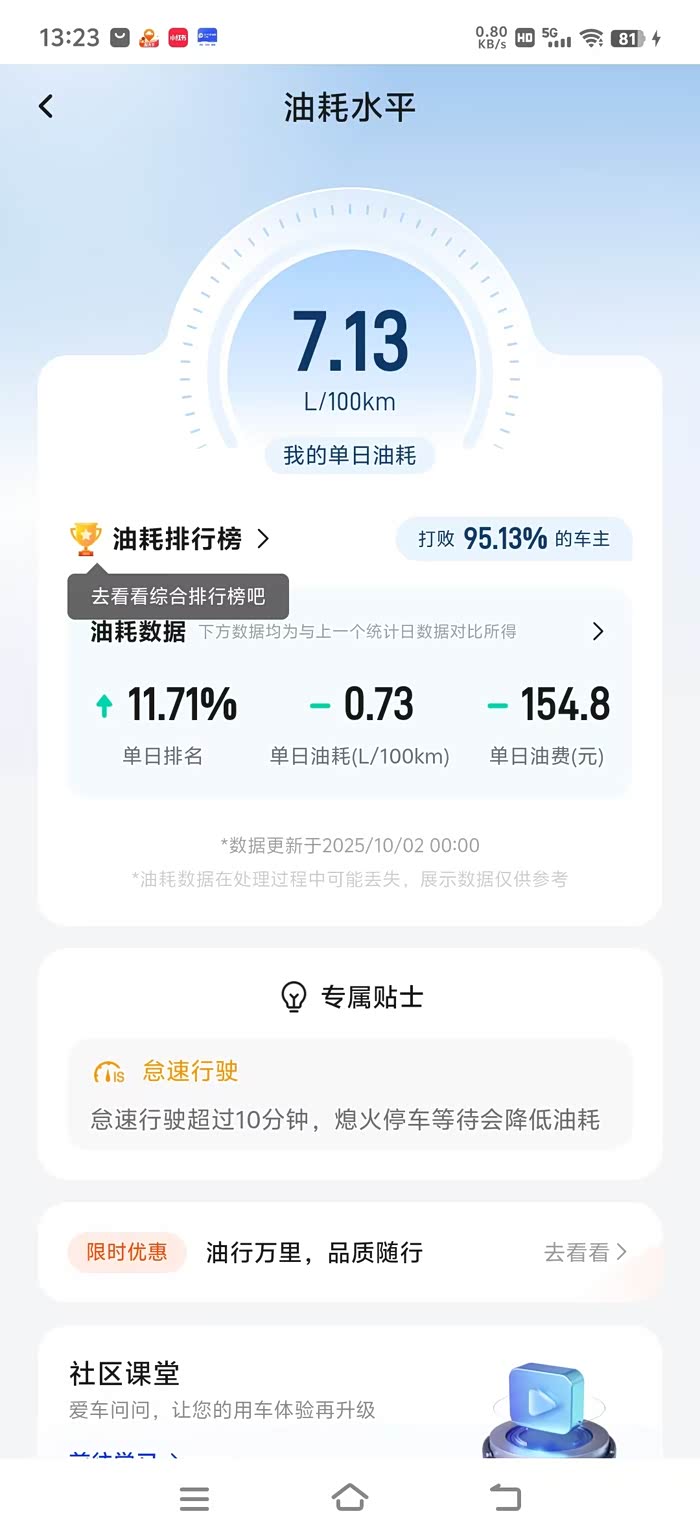
Task: Open the system recent apps menu
Action: coord(194,1498)
